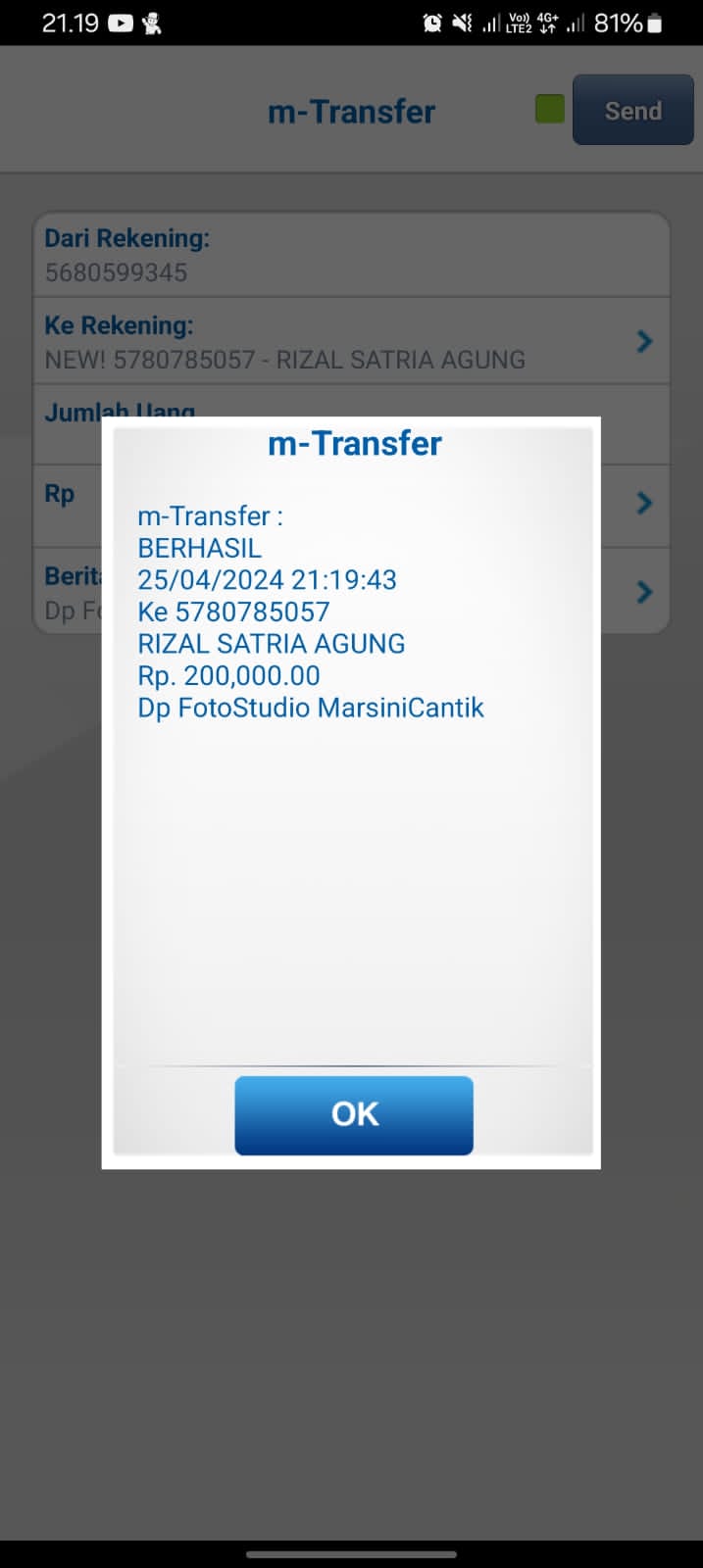The height and width of the screenshot is (1568, 703).
Task: Tap the Send button in the header
Action: pyautogui.click(x=632, y=111)
